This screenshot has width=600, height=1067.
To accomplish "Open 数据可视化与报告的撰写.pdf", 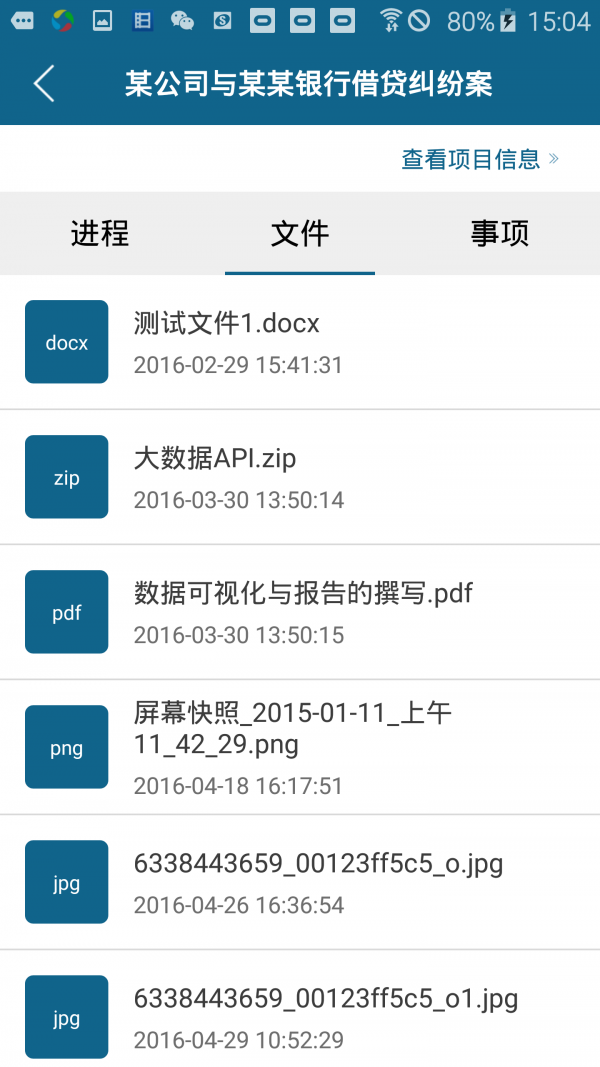I will pyautogui.click(x=300, y=612).
